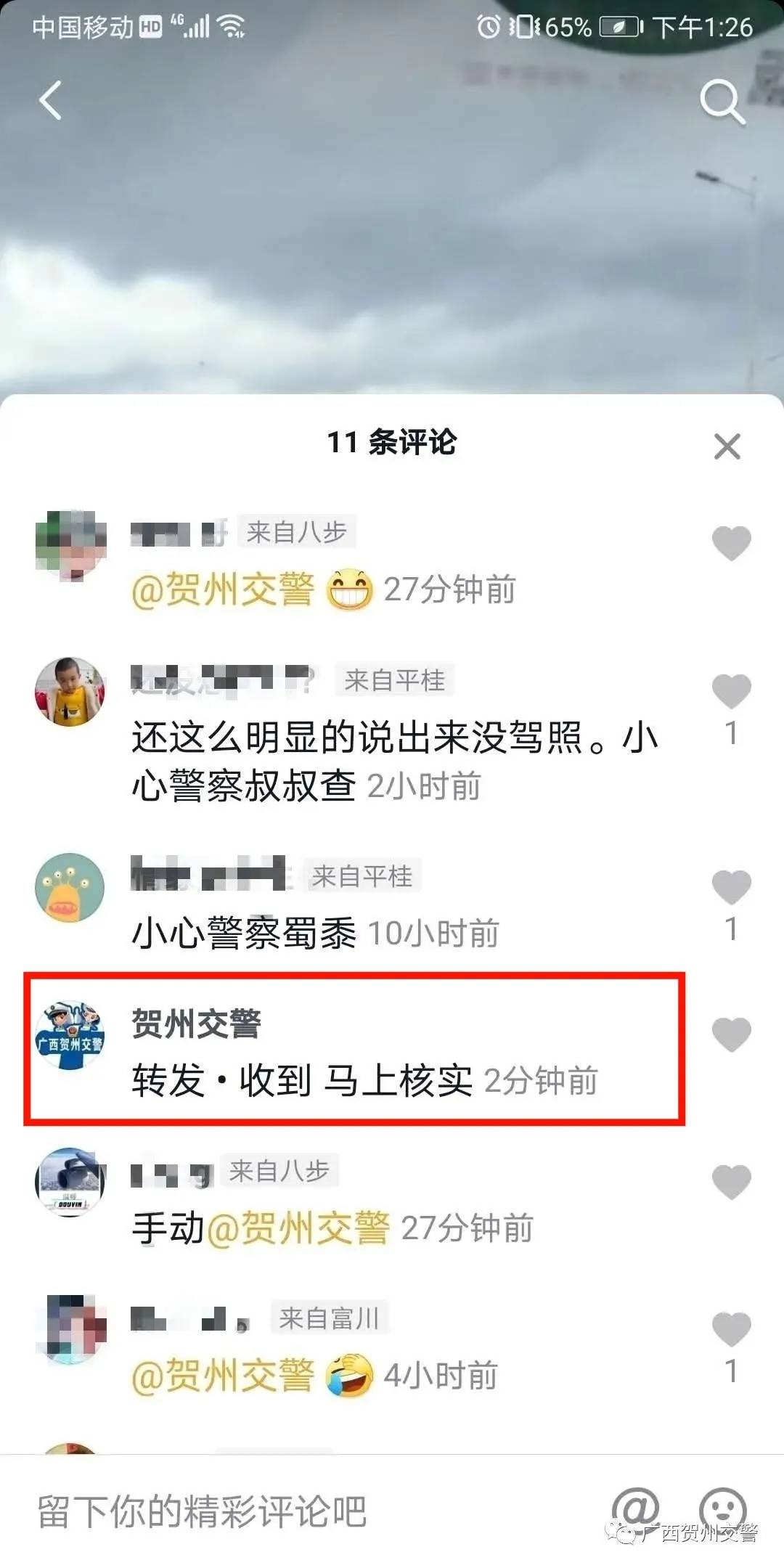Like the comment 还这么明显的说出来没驾照
Viewport: 784px width, 1568px height.
[731, 691]
